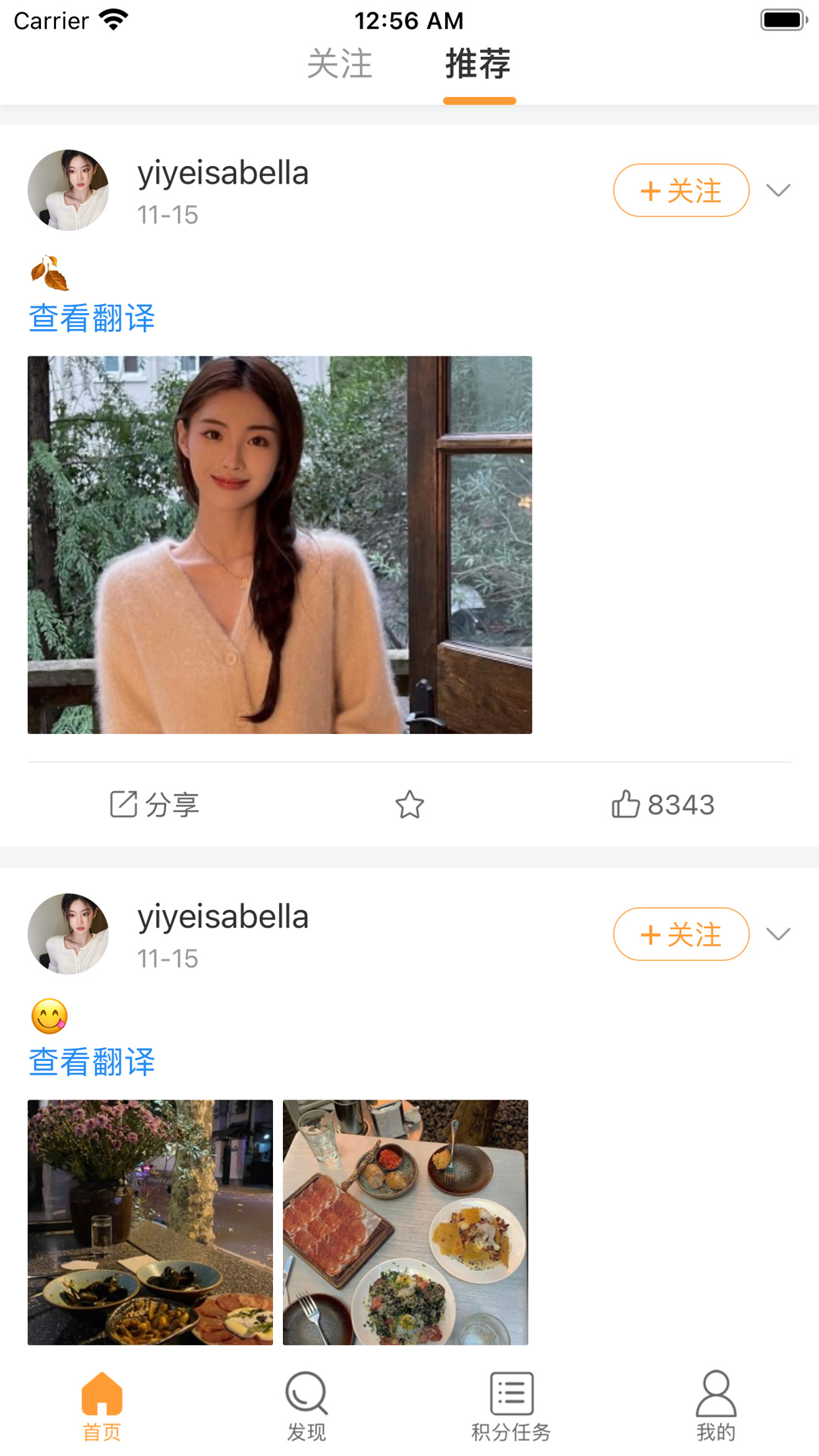
Task: Favorite the post with the star icon
Action: click(409, 805)
